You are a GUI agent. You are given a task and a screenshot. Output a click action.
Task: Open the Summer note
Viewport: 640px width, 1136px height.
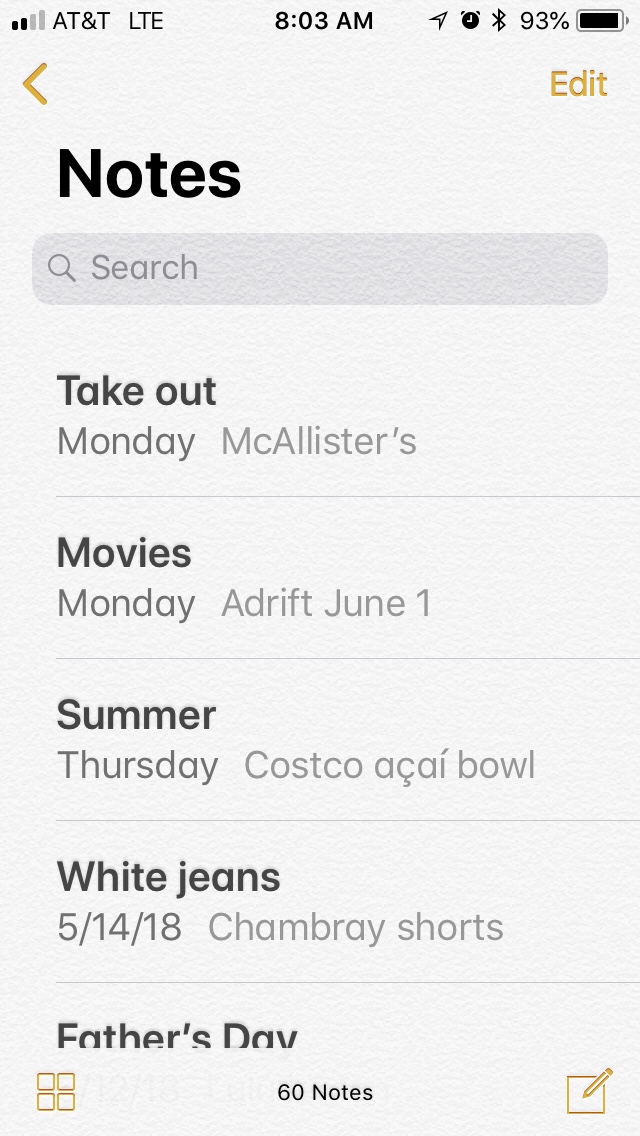click(320, 739)
